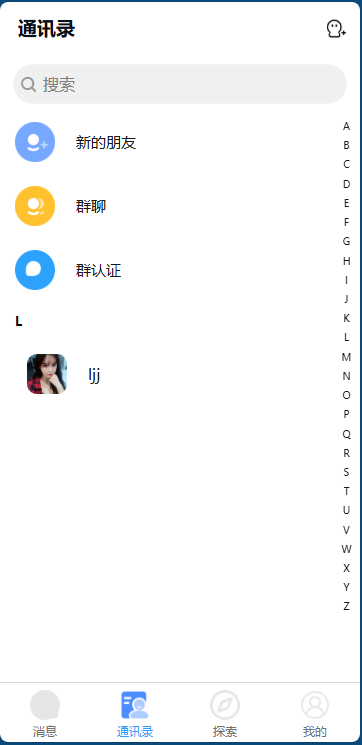Jump to letter M in the index

[346, 357]
